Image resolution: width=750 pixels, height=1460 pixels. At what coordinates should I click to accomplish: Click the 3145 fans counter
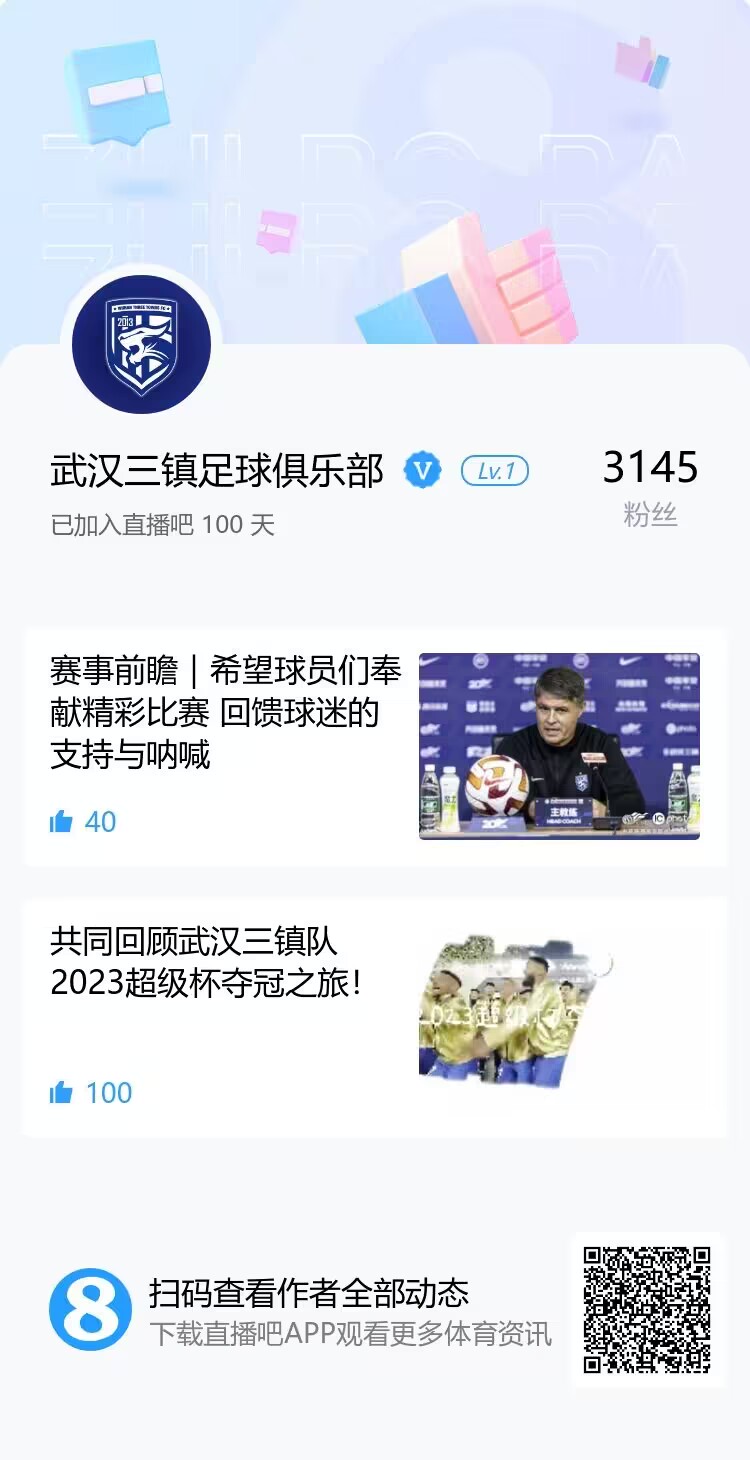point(651,467)
